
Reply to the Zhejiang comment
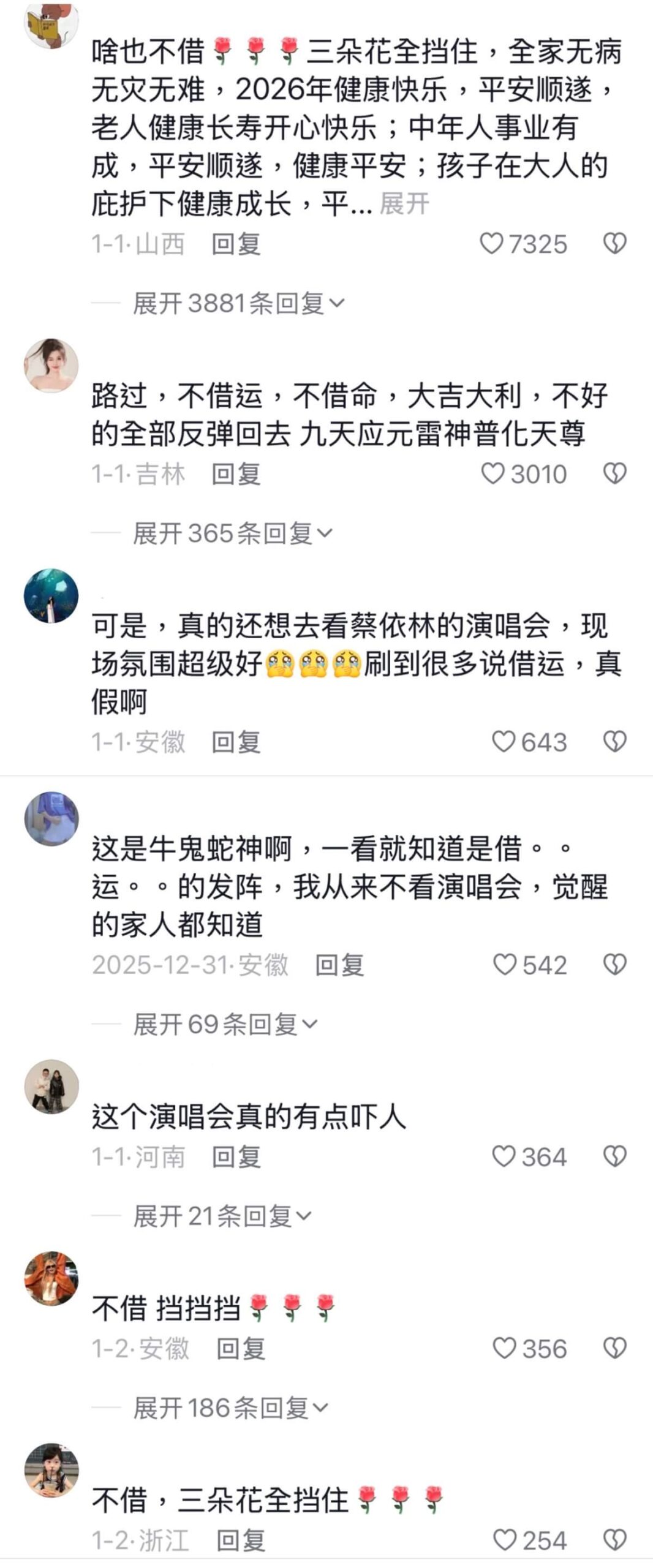coord(241,1540)
